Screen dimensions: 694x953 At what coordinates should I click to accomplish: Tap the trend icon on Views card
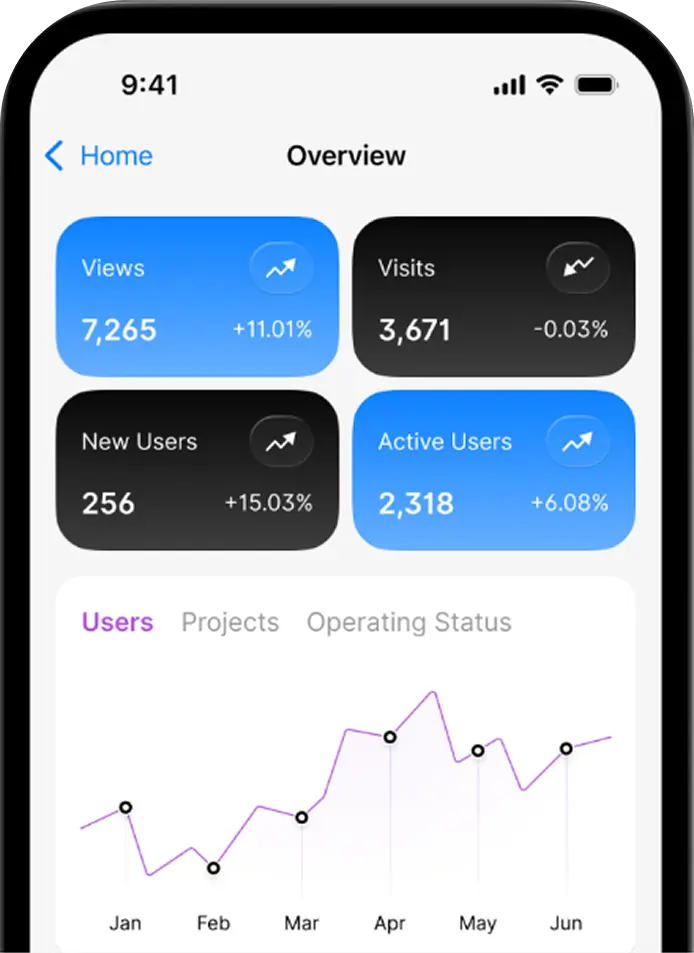click(x=281, y=267)
